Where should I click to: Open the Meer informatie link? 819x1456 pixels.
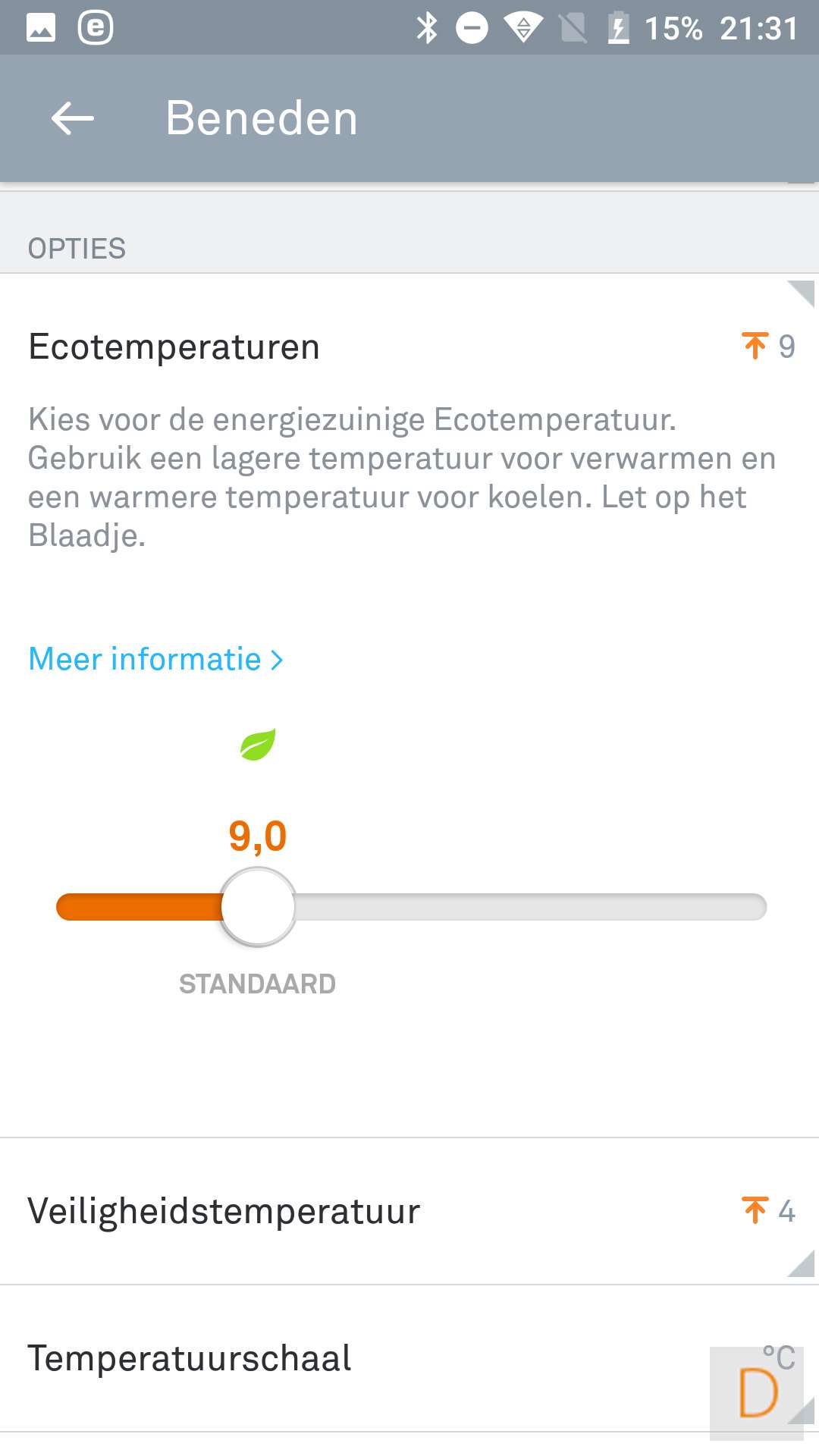(x=155, y=659)
